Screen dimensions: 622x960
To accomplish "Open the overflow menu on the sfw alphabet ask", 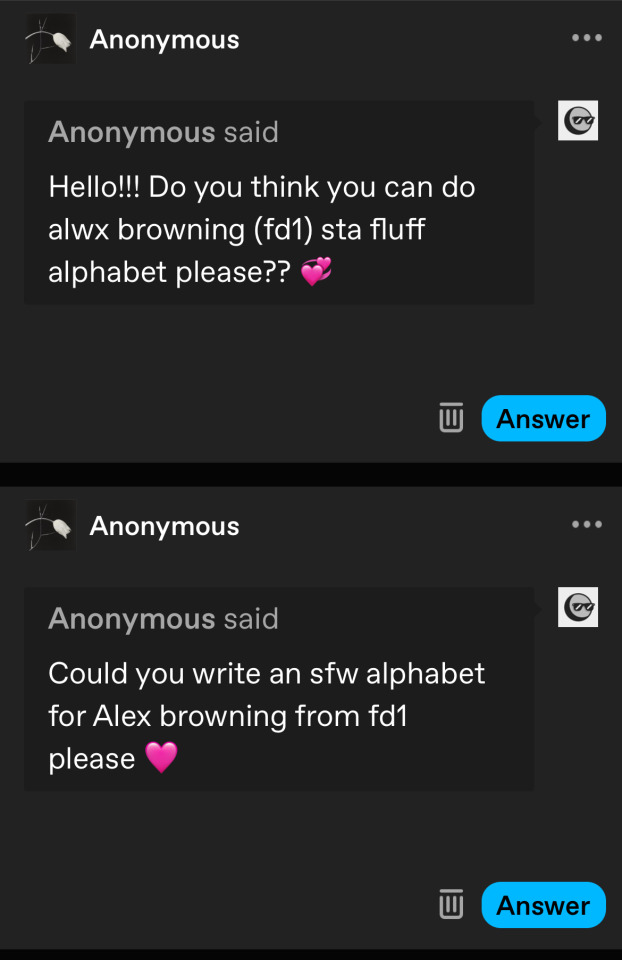I will click(587, 524).
